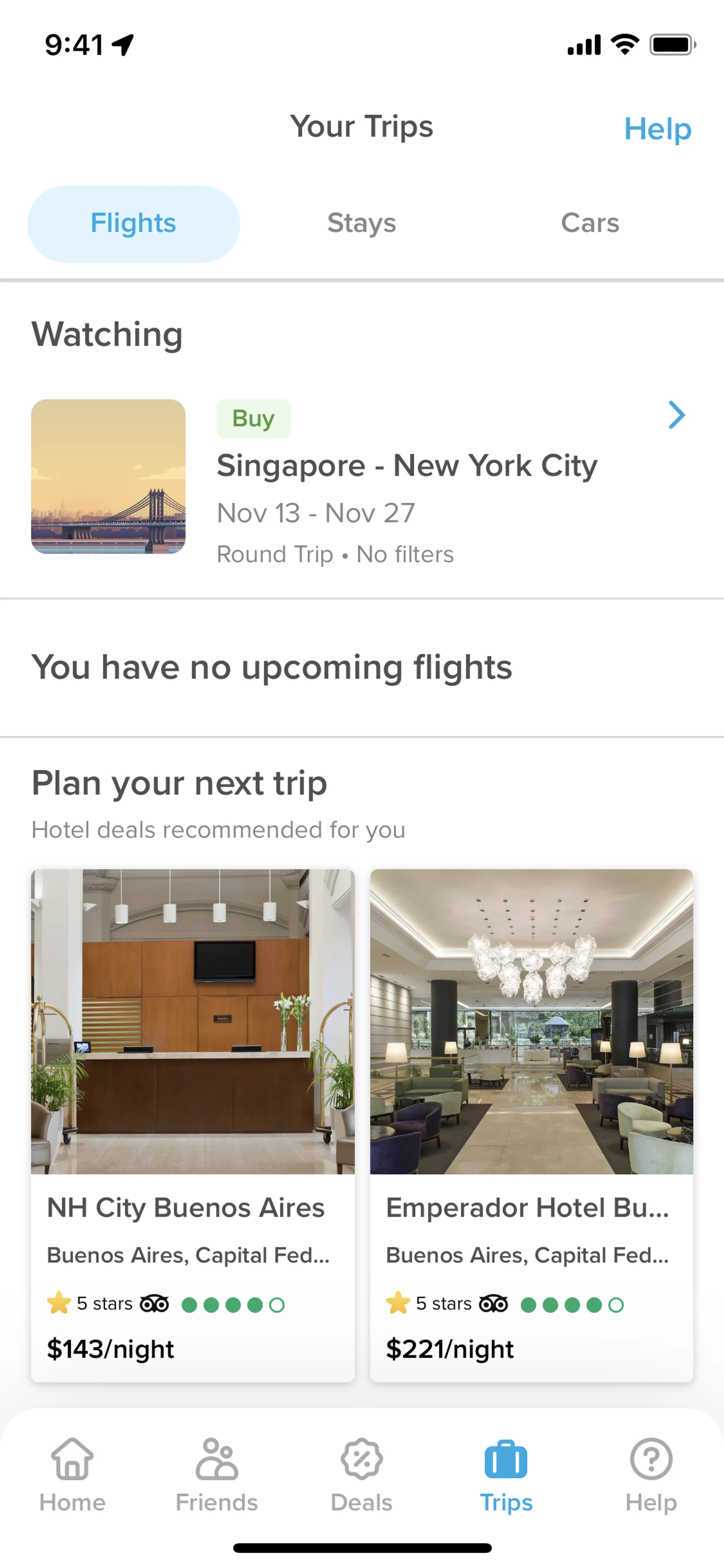
Task: Open the Emperador Hotel deal card
Action: pyautogui.click(x=531, y=1125)
